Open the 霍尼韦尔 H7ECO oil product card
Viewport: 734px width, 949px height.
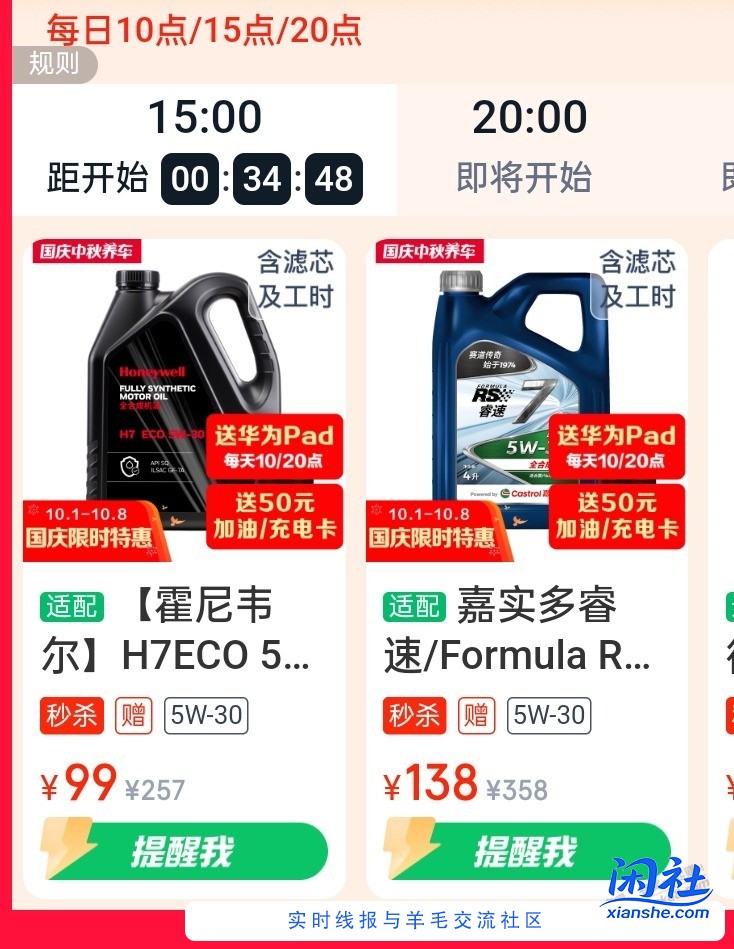(x=185, y=630)
